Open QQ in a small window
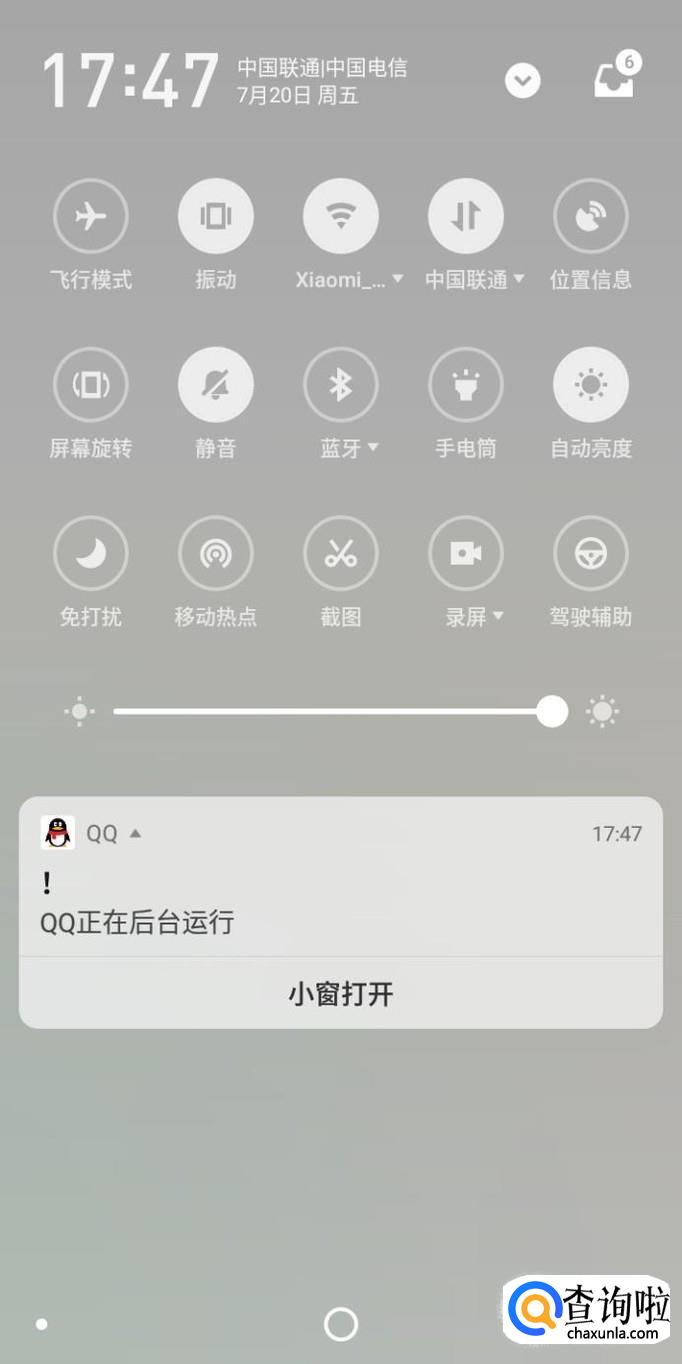Image resolution: width=682 pixels, height=1364 pixels. click(x=341, y=994)
